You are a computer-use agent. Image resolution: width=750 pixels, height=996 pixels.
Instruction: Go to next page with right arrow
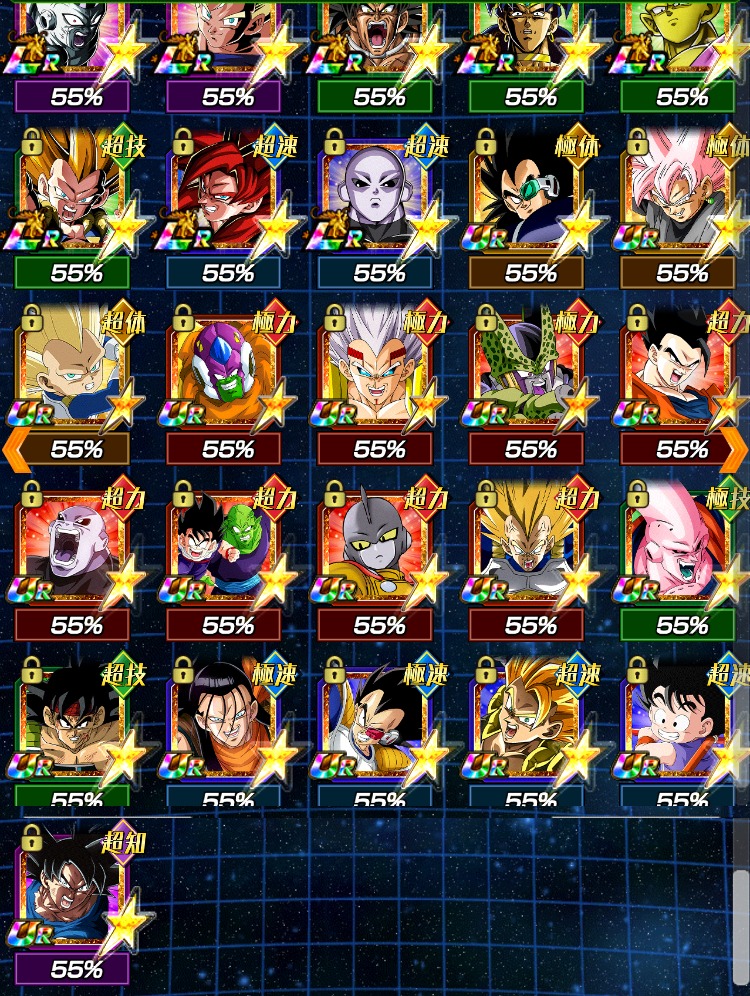pos(734,450)
